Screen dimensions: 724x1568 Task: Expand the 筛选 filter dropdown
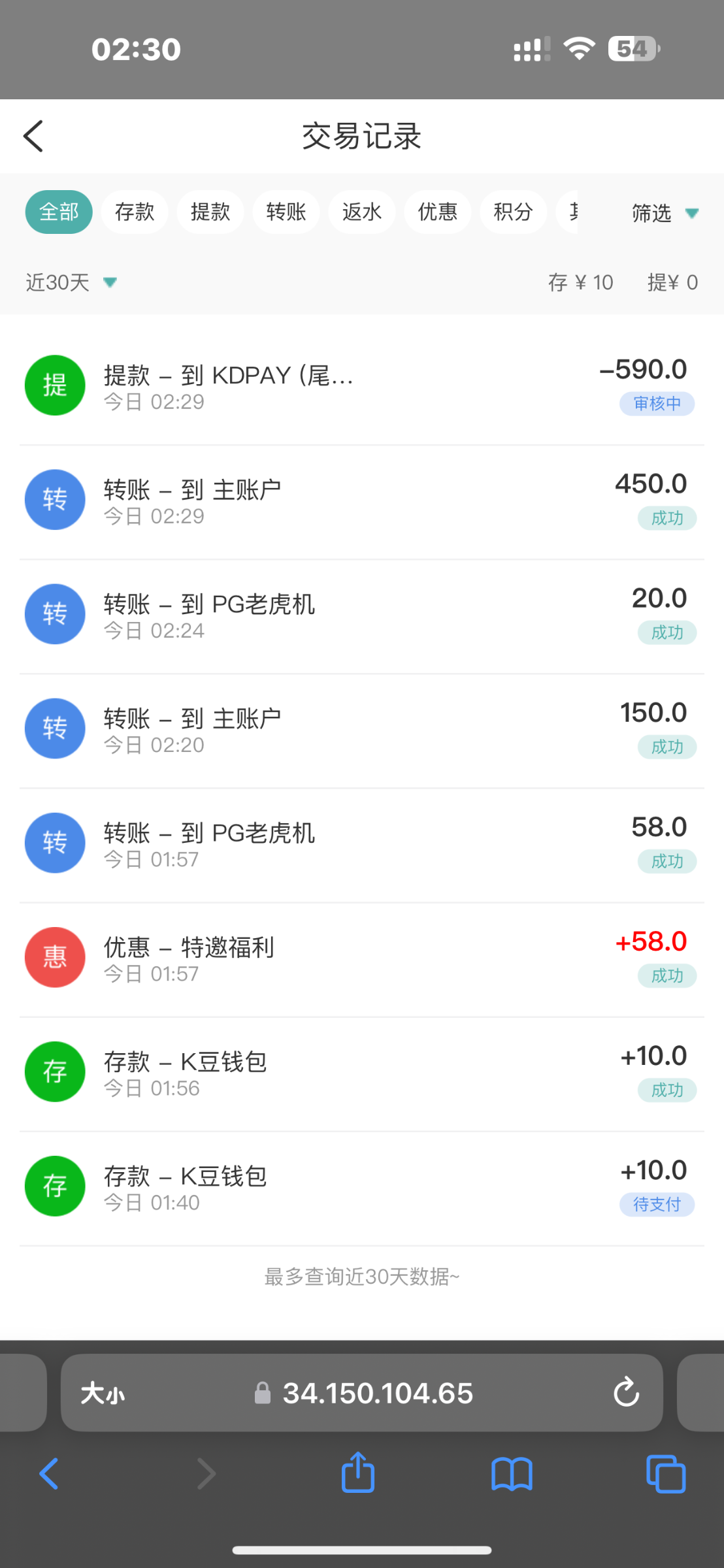point(664,213)
